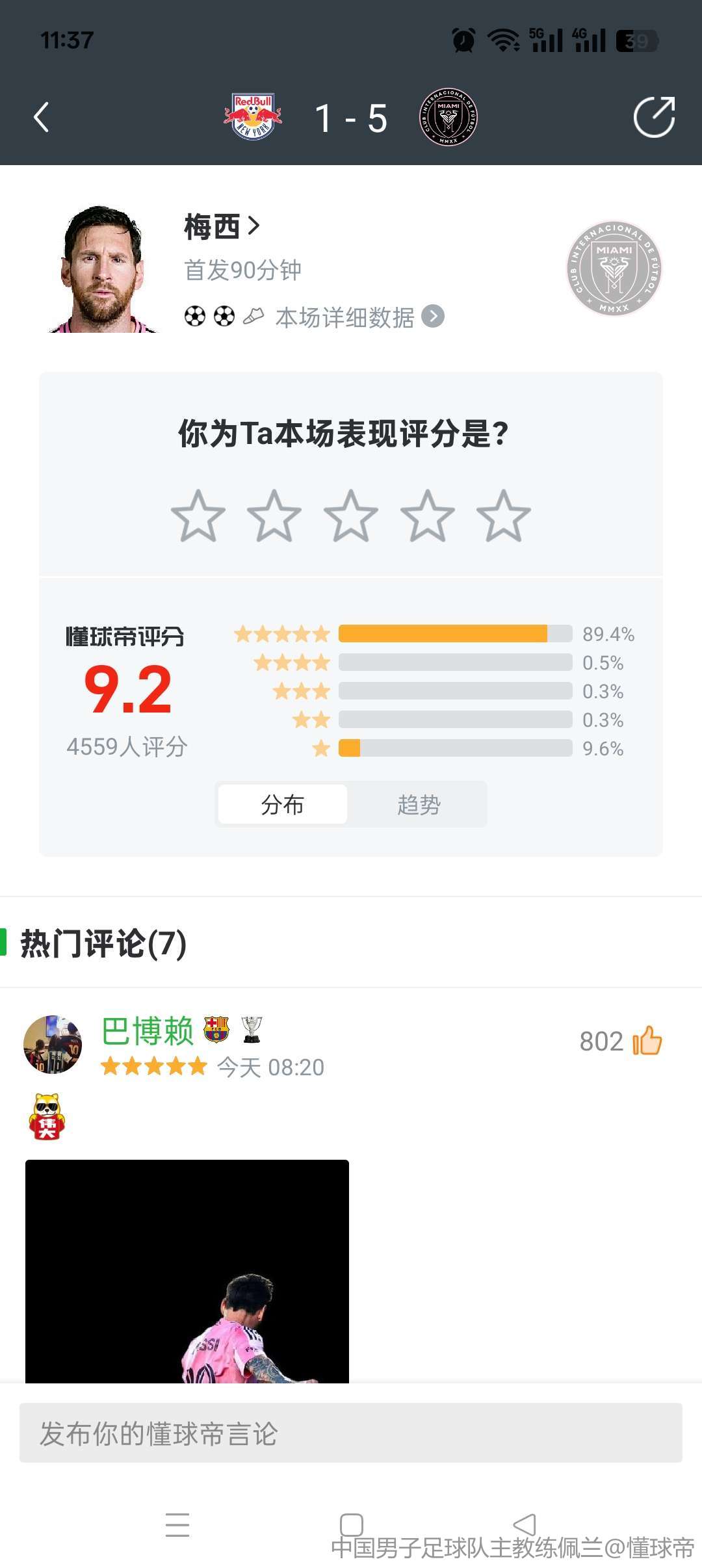Open the Messi image in 巴博赖's comment
This screenshot has height=1568, width=702.
(x=187, y=1271)
